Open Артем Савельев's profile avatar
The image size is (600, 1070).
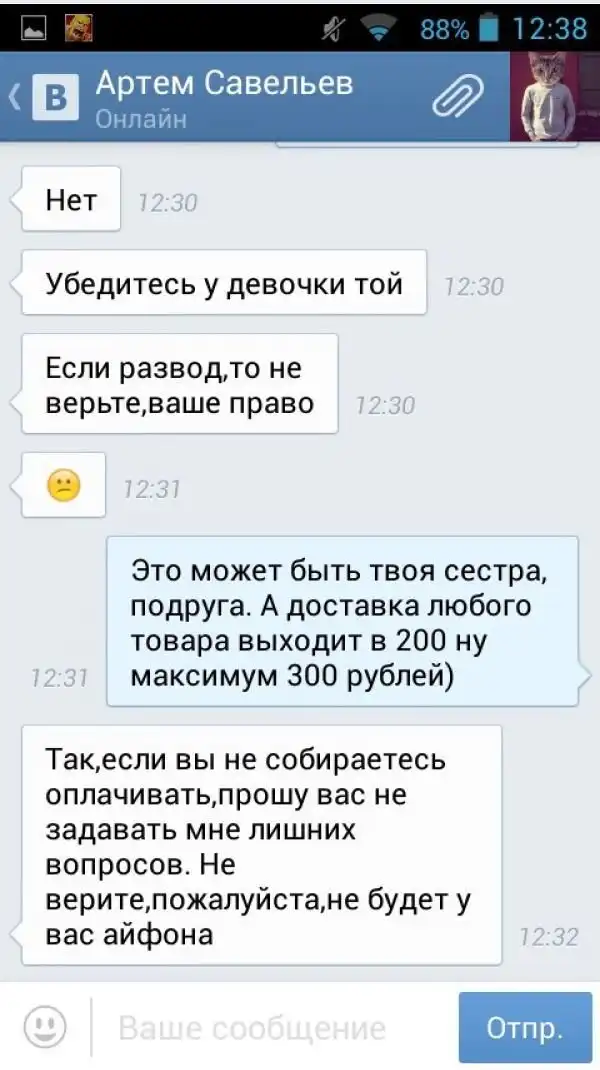[x=553, y=97]
